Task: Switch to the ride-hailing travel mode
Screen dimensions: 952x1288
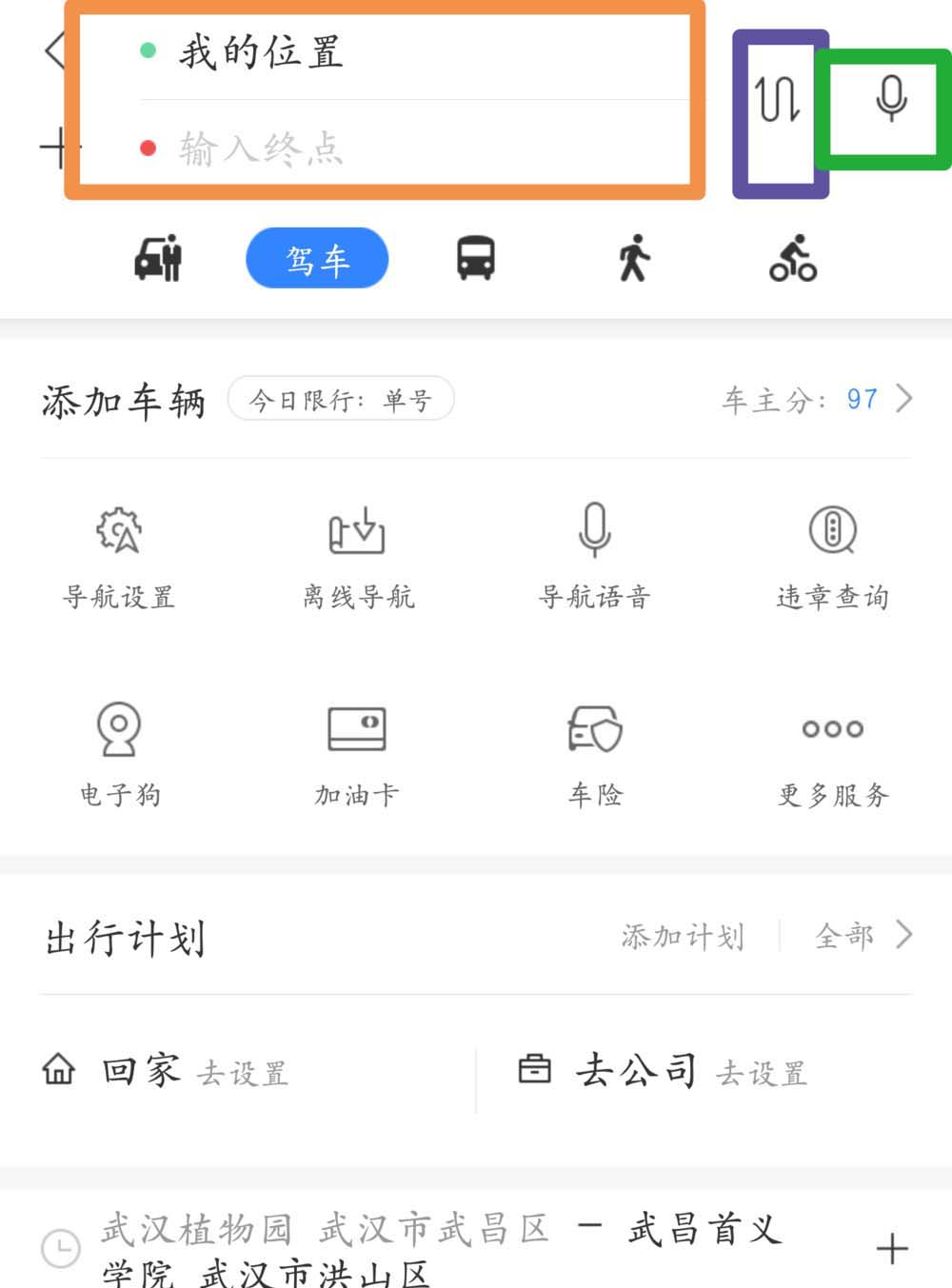Action: 158,258
